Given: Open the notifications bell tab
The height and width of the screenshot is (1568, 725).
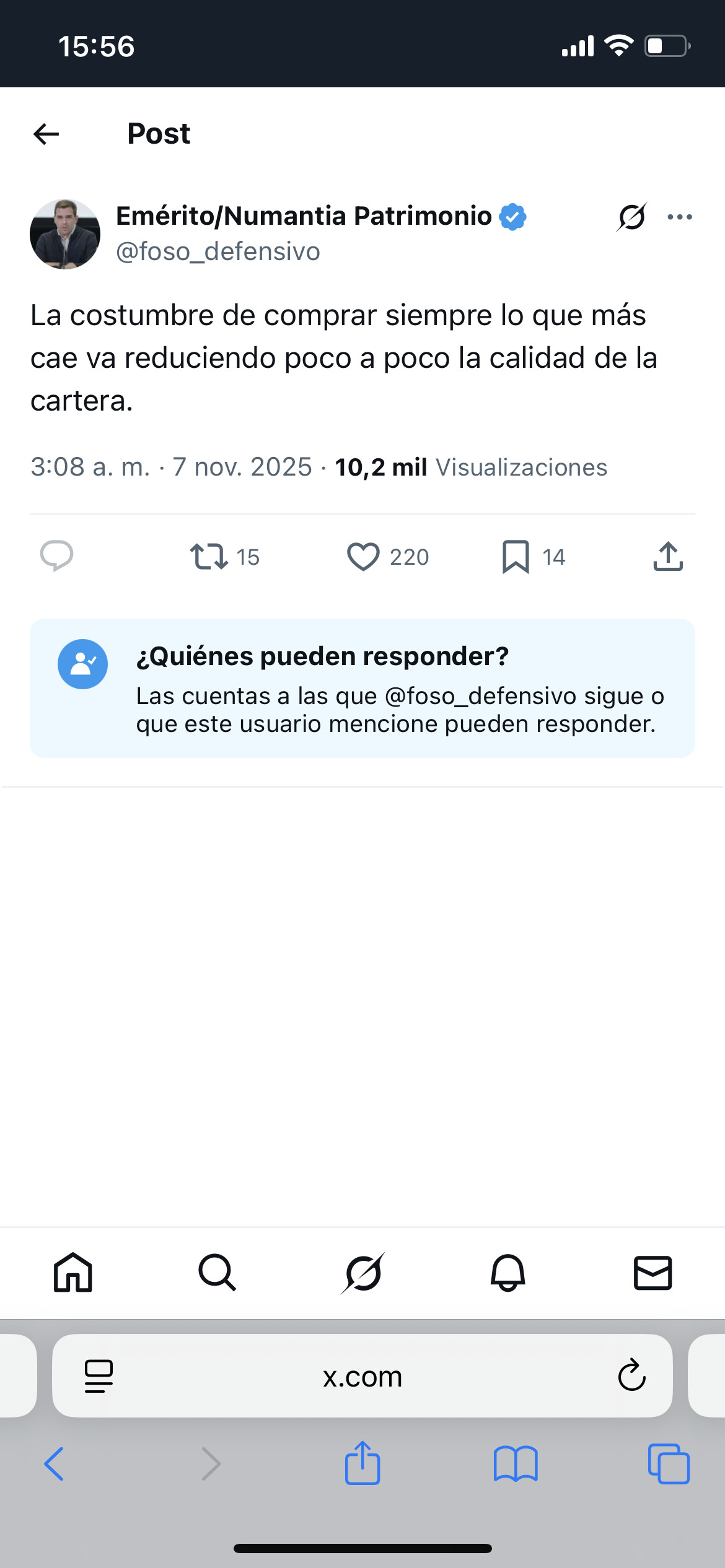Looking at the screenshot, I should (508, 1273).
